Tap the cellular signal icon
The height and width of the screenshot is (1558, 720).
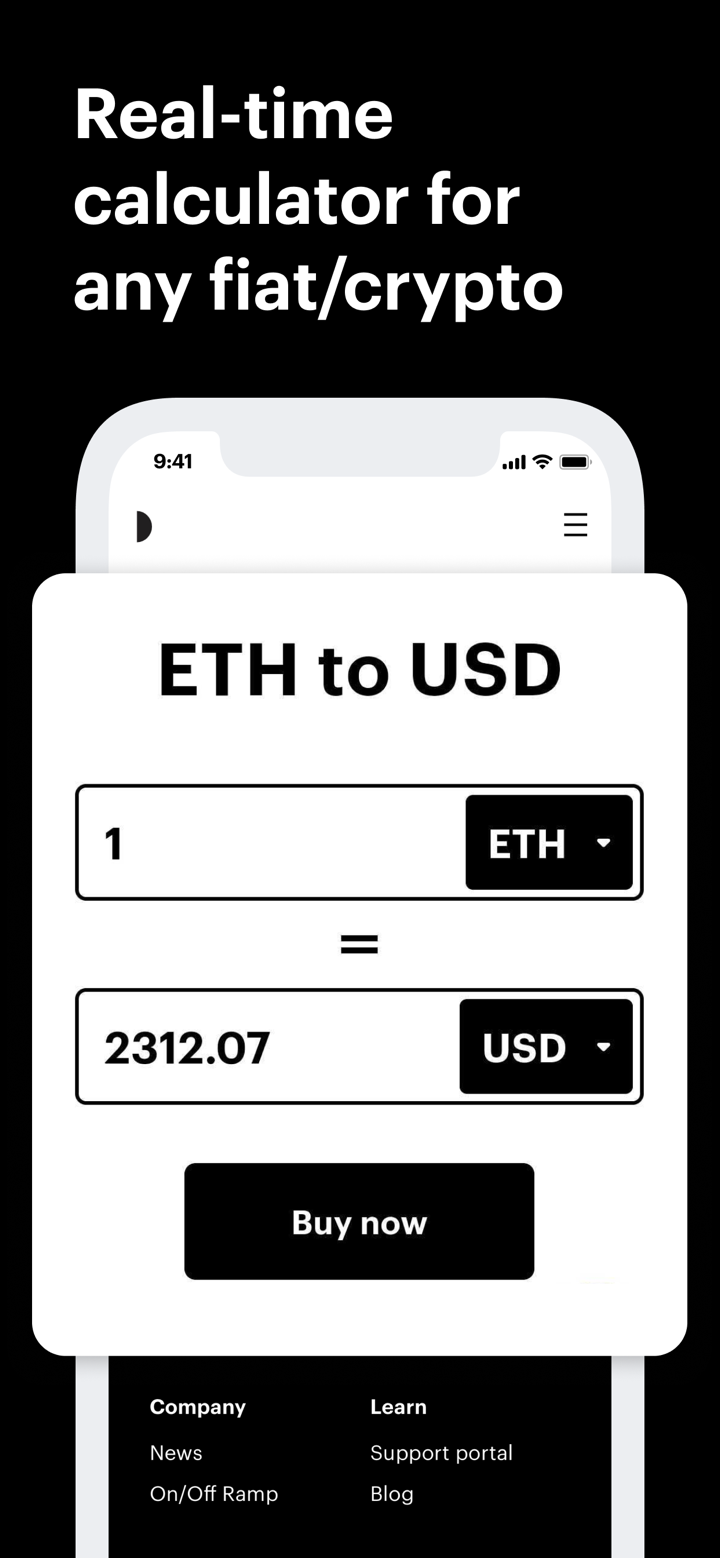[514, 462]
